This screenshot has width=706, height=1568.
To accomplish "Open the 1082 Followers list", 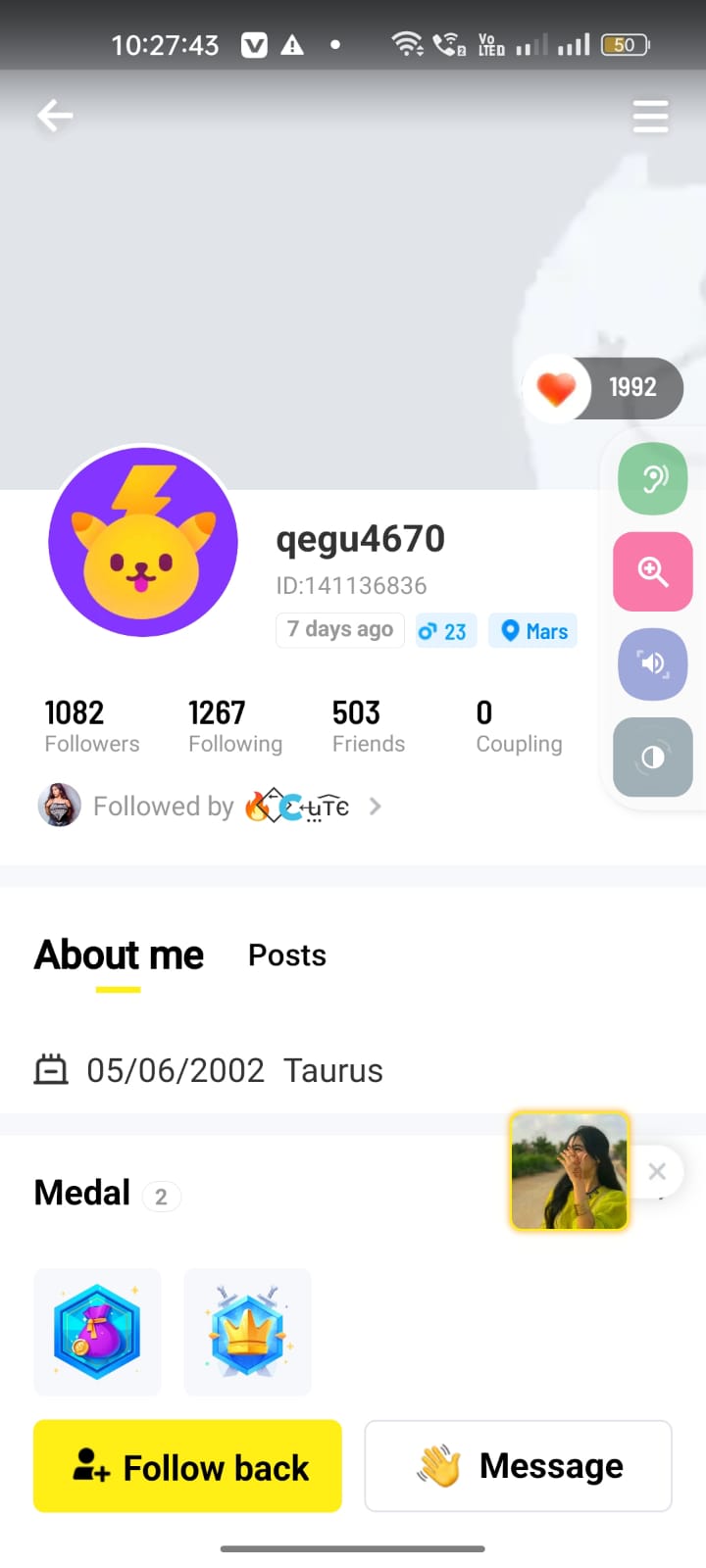I will click(91, 726).
